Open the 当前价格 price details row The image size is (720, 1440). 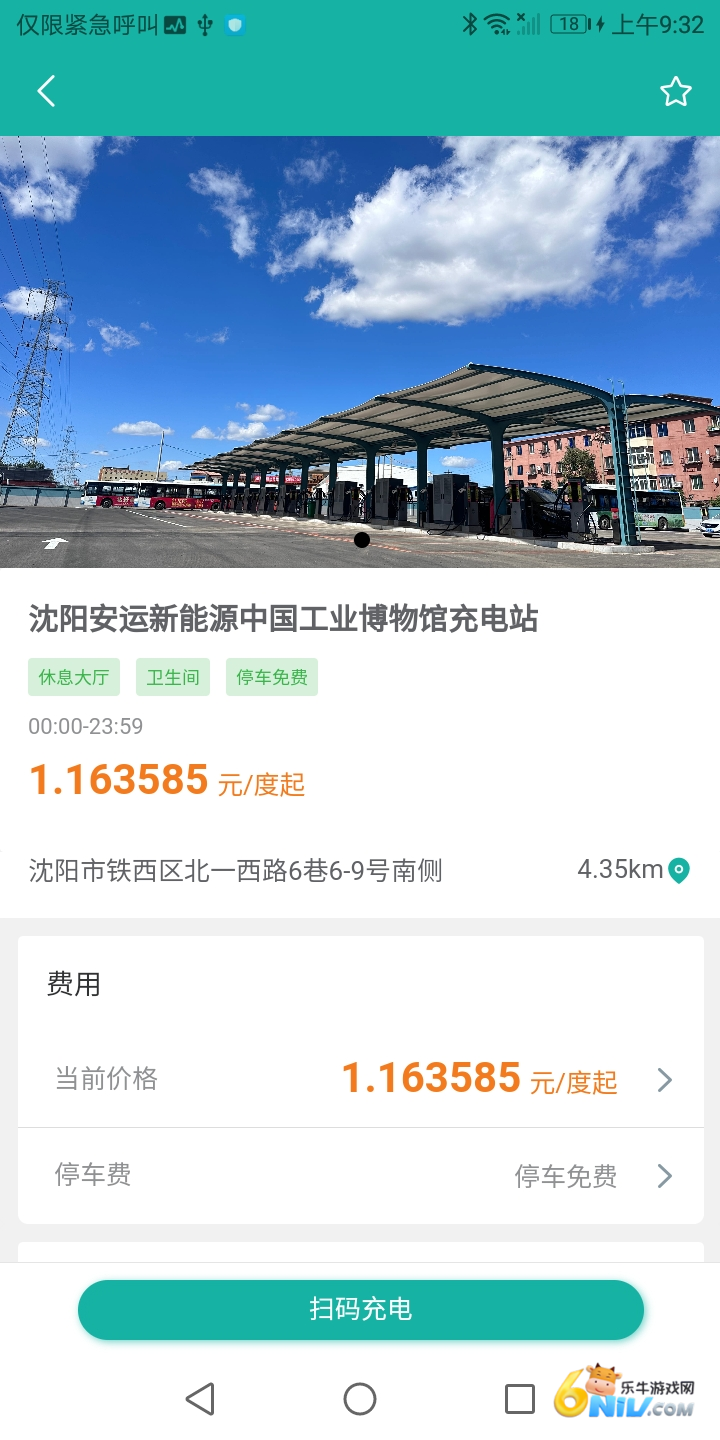click(360, 1079)
